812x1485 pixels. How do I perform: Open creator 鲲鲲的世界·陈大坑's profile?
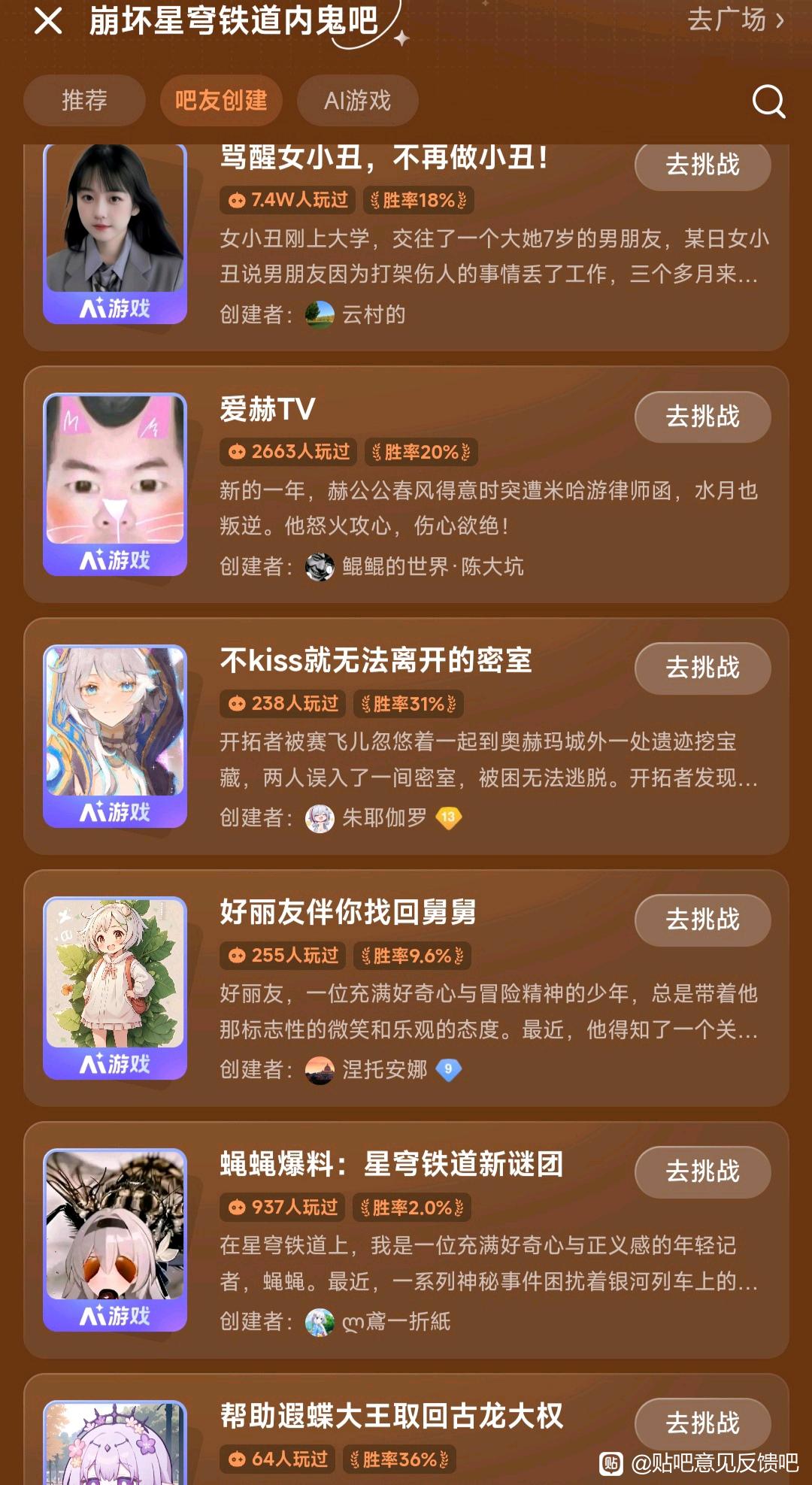pyautogui.click(x=415, y=566)
